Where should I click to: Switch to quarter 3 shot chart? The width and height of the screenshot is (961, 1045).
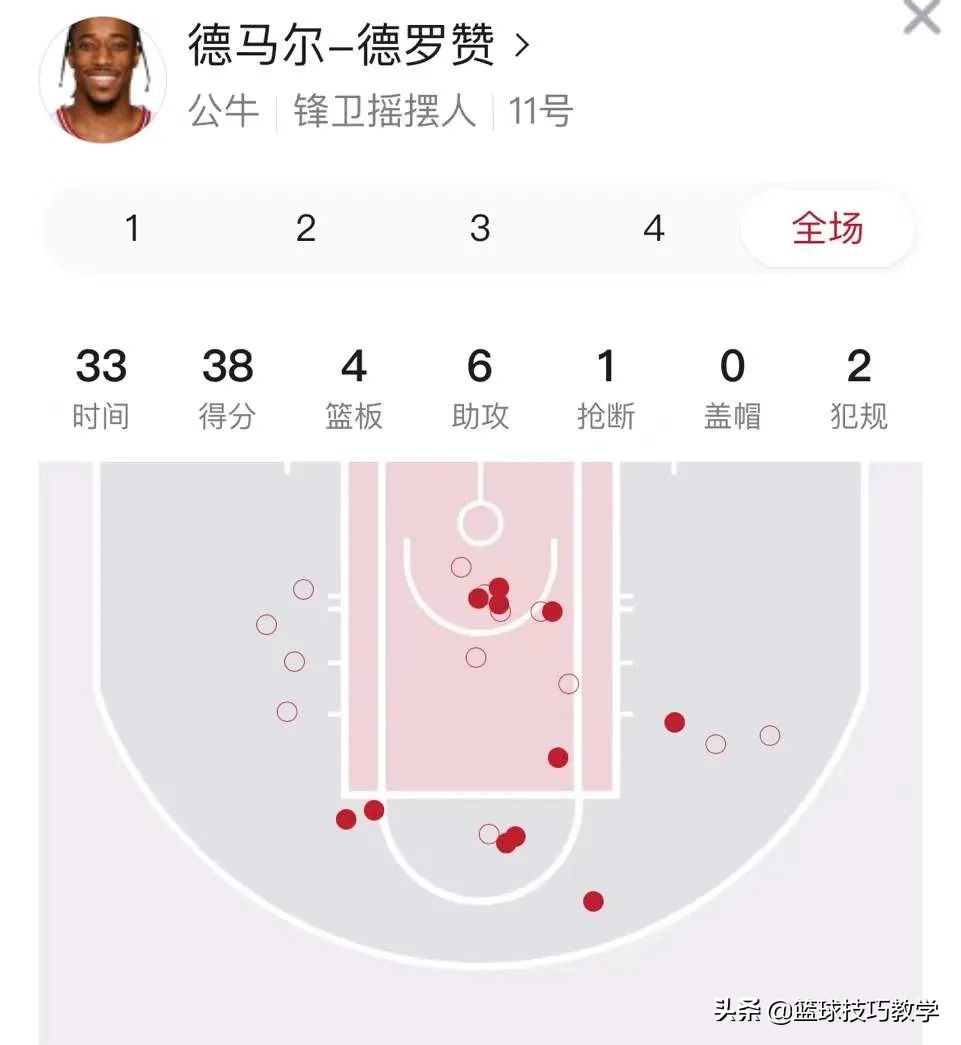(x=480, y=229)
